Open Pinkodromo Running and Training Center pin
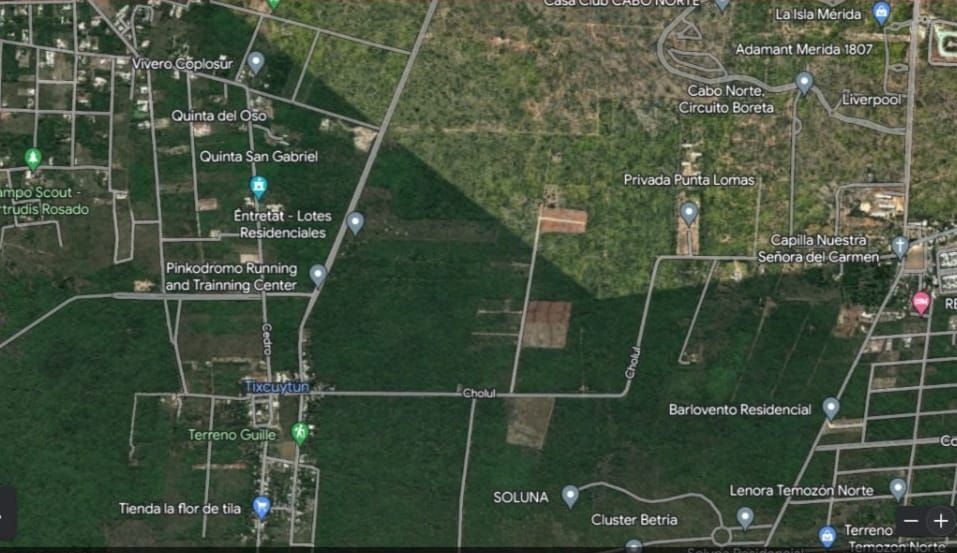This screenshot has height=553, width=957. 317,273
